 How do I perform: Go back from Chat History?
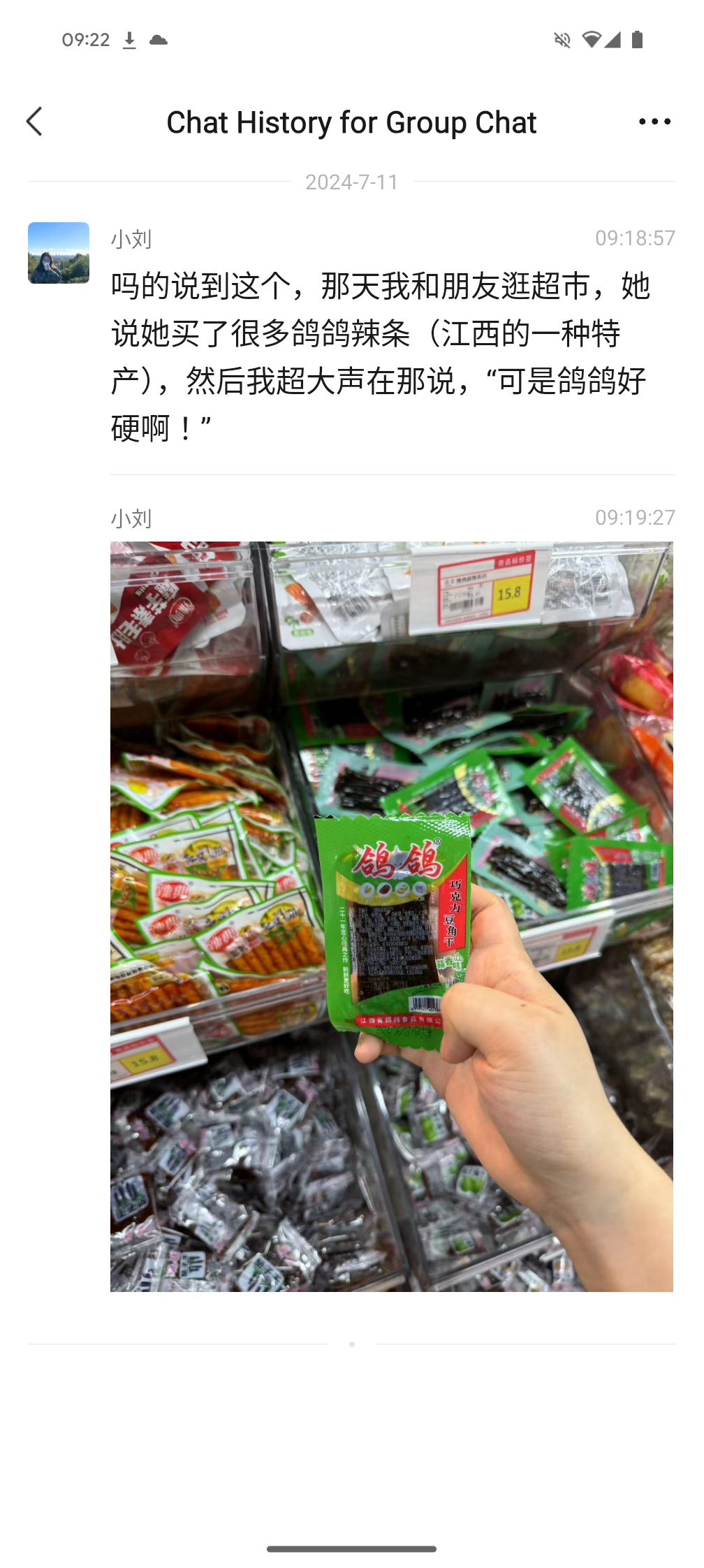pos(35,122)
